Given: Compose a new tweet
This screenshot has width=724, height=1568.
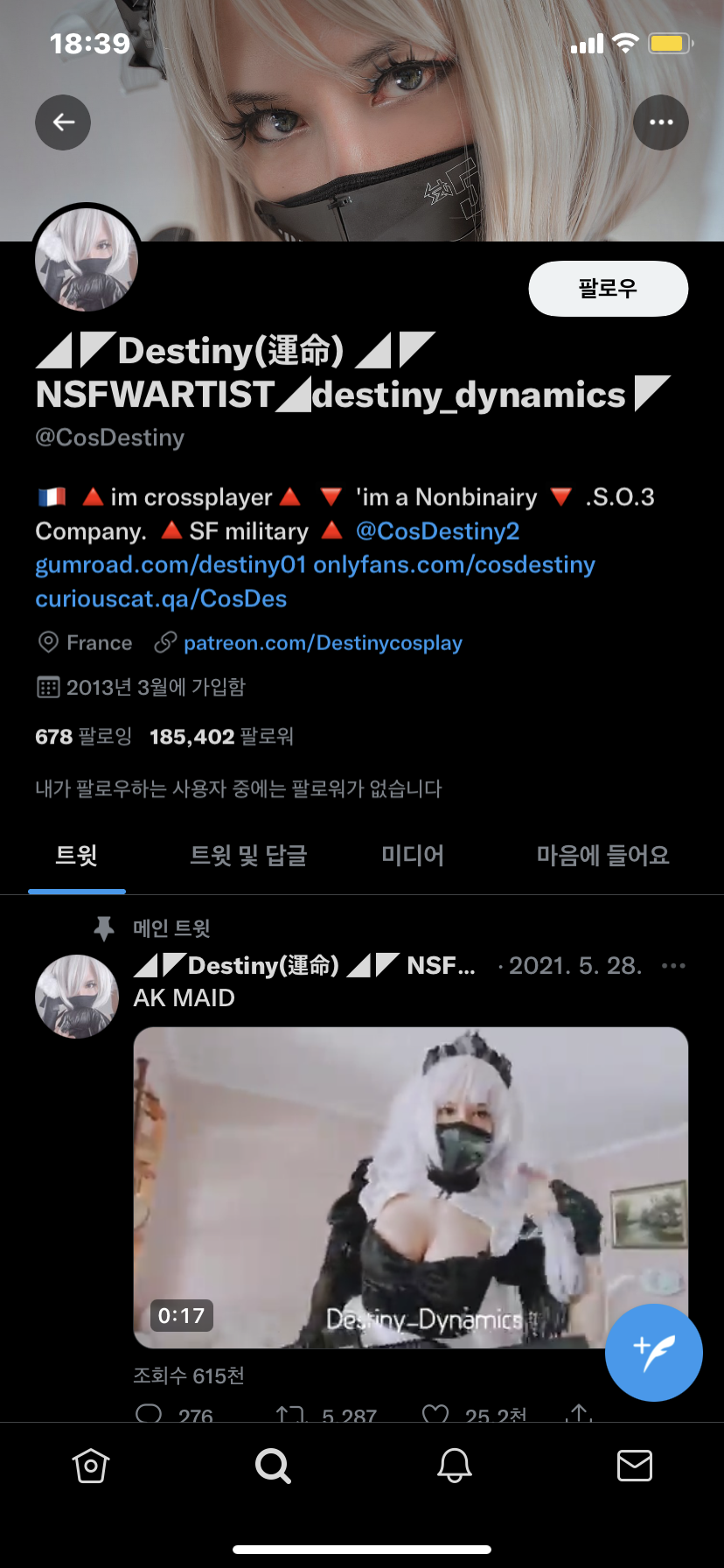Looking at the screenshot, I should 654,1353.
